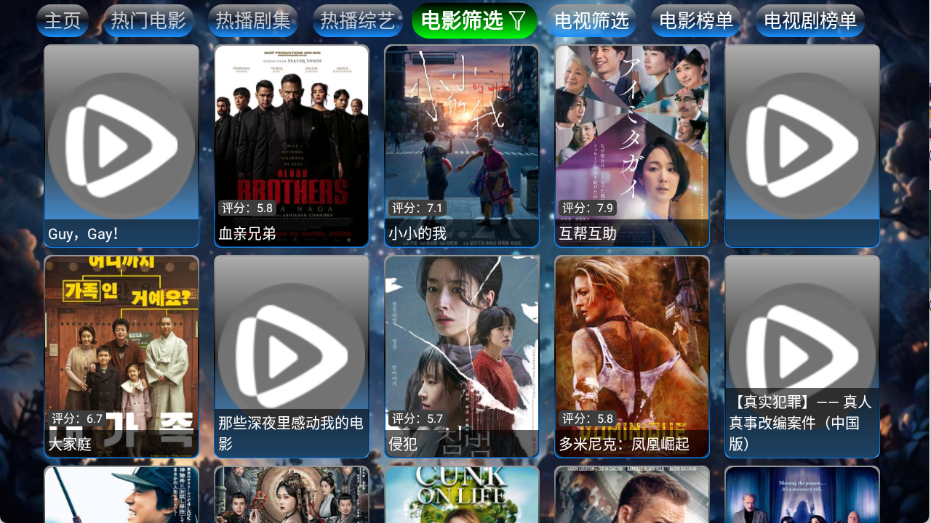
Task: Switch to 电视筛选 tab
Action: coord(591,20)
